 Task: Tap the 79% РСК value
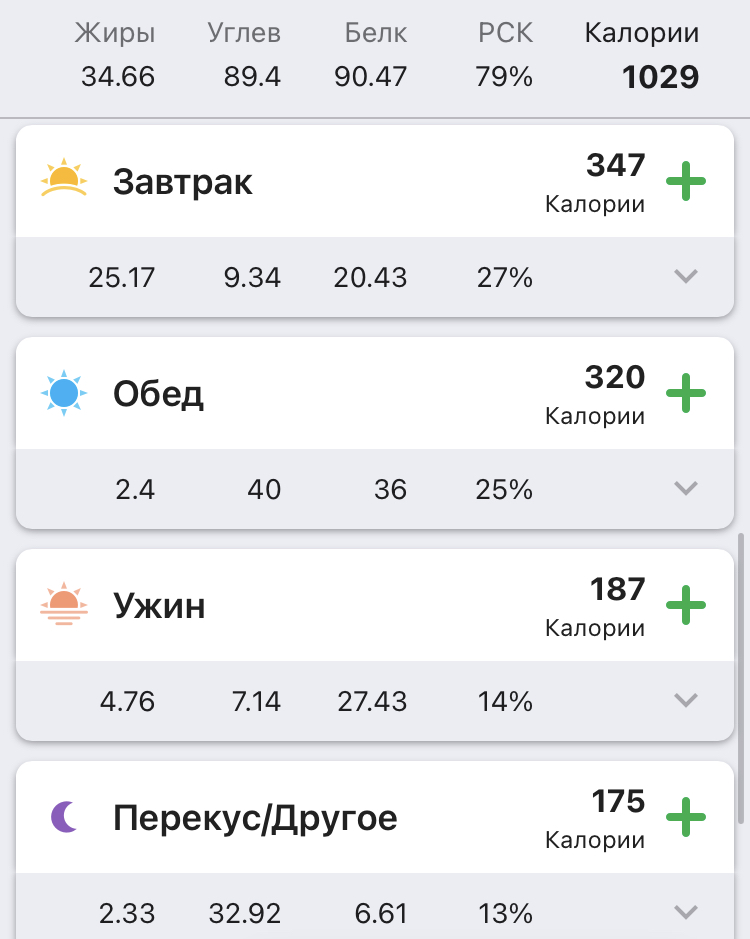pyautogui.click(x=503, y=76)
